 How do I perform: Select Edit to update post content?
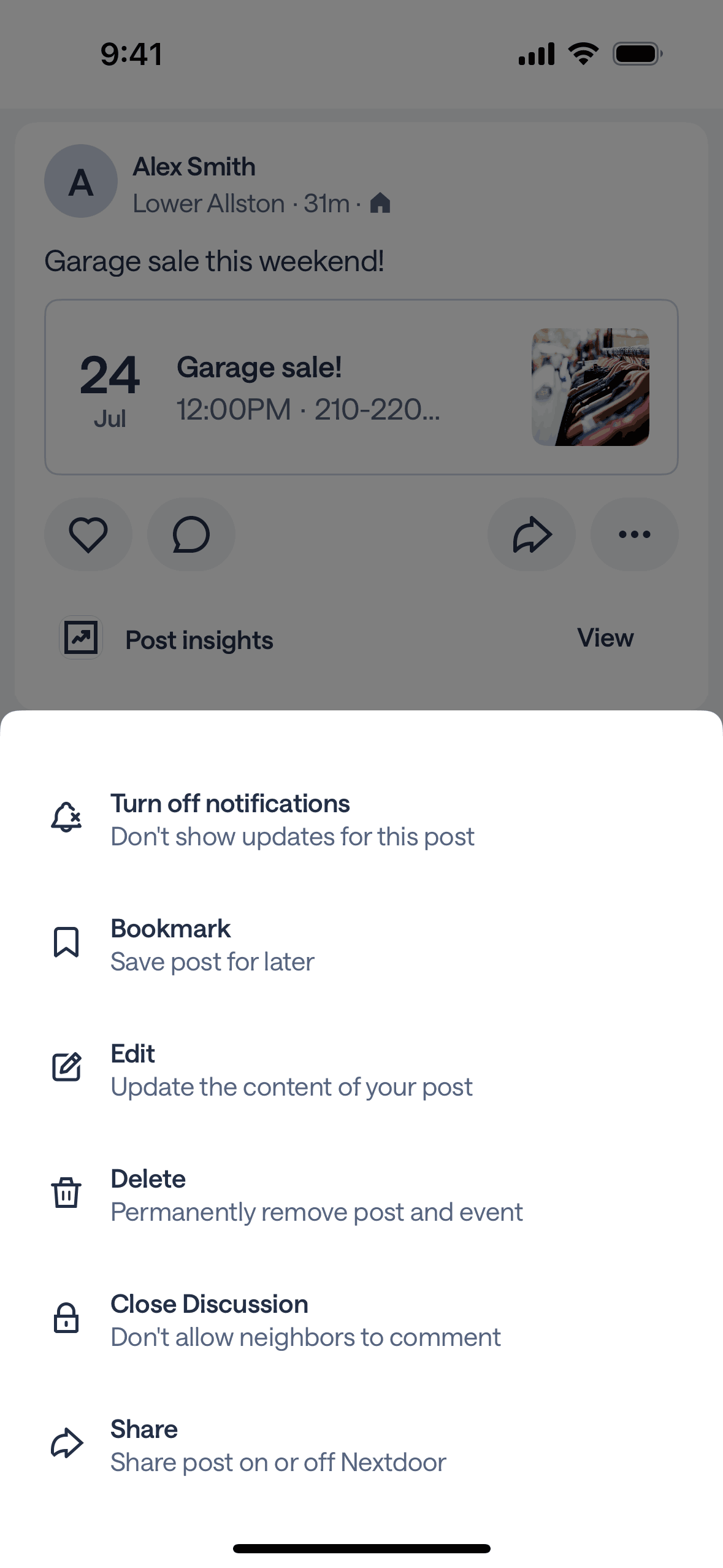point(291,1070)
